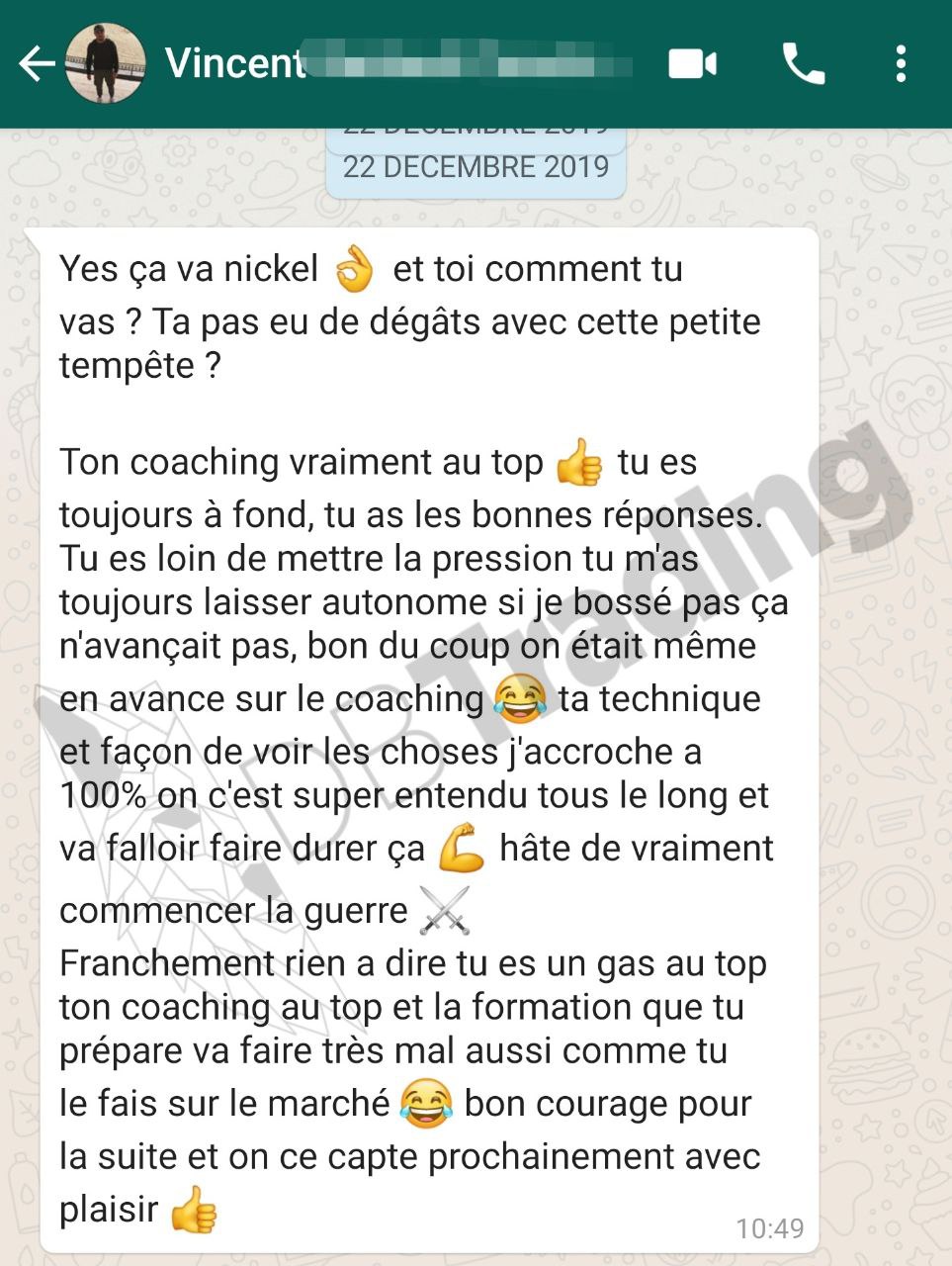Open Vincent's profile photo
The height and width of the screenshot is (1266, 952).
105,64
